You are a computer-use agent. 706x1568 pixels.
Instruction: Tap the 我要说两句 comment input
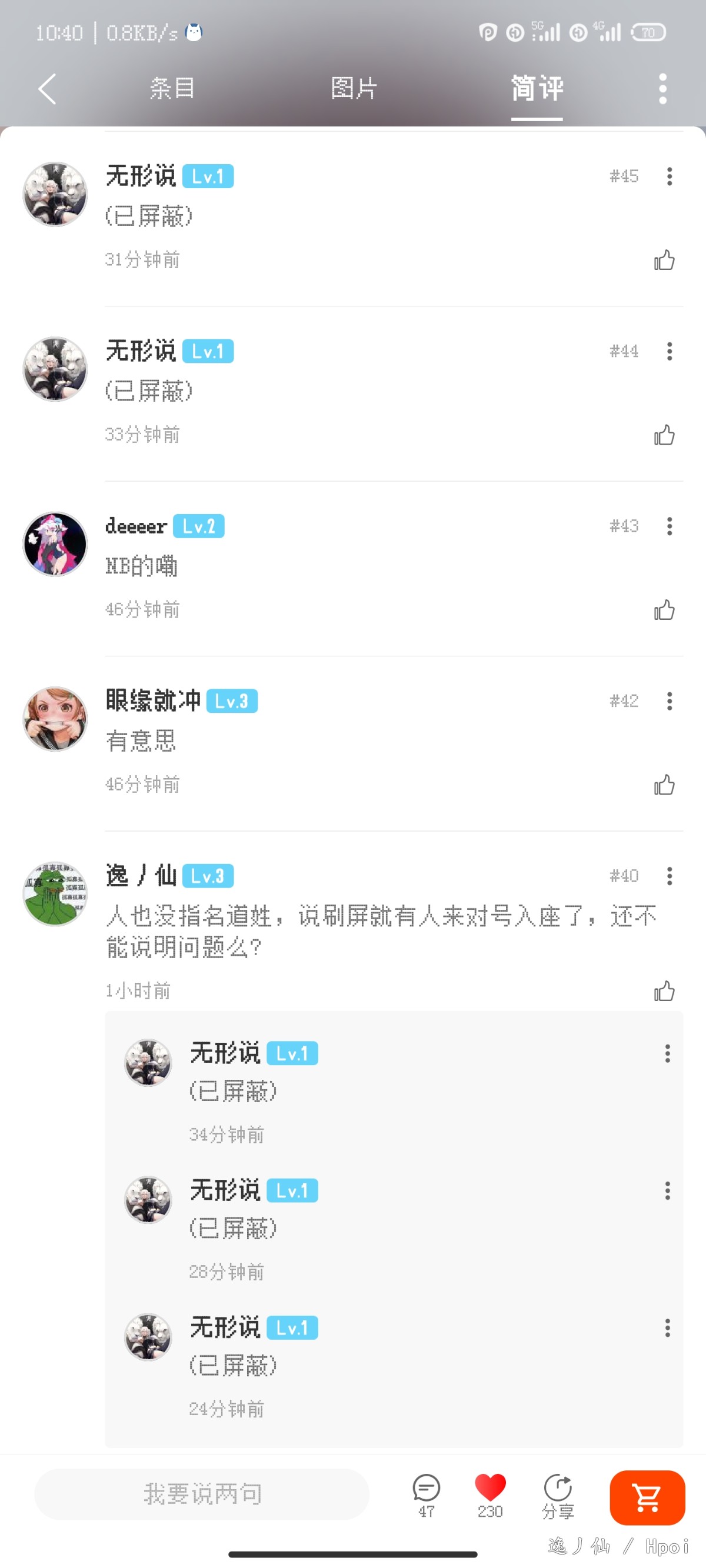pos(202,1494)
